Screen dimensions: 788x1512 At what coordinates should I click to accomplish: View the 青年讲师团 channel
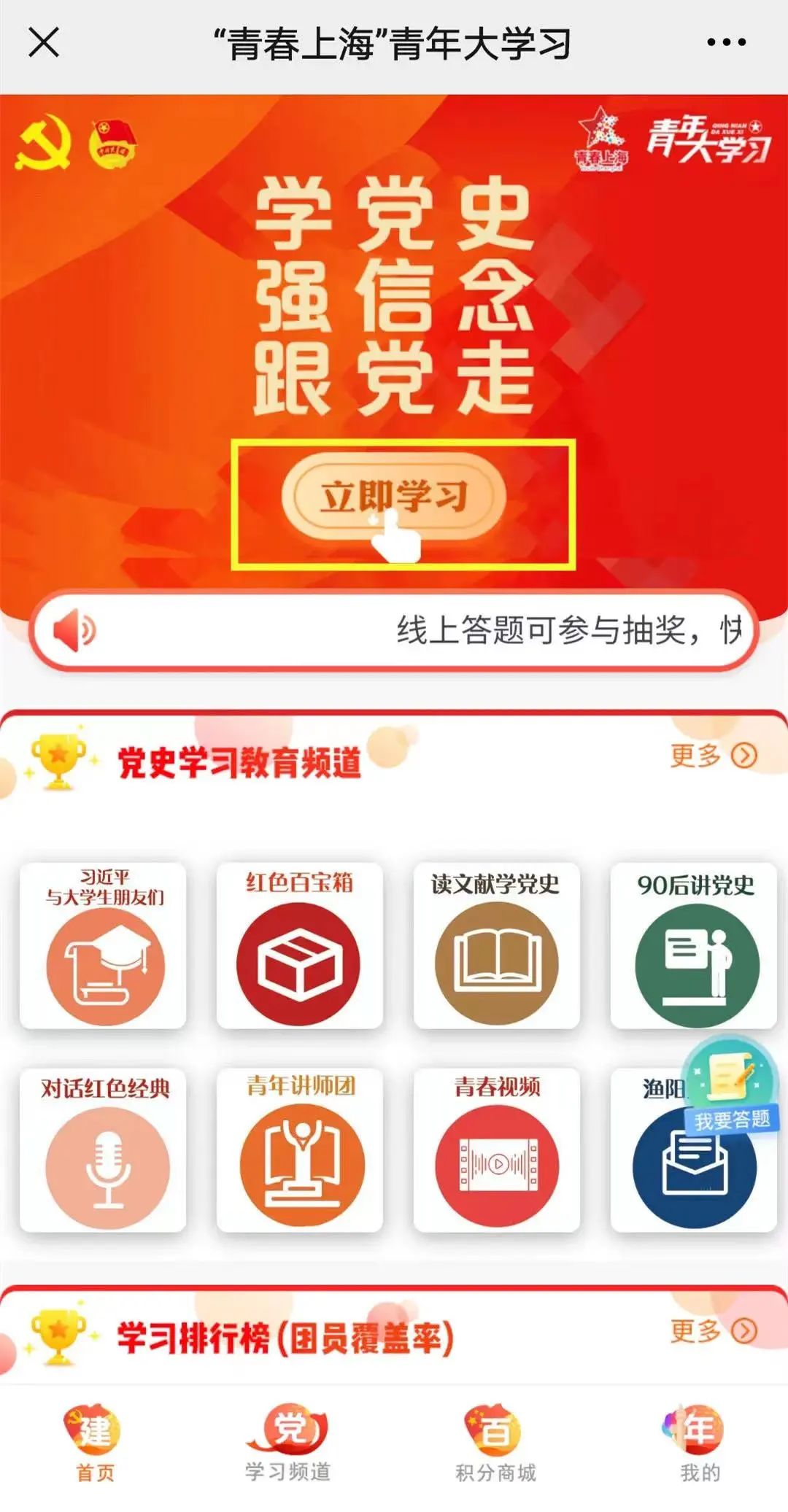pyautogui.click(x=299, y=1150)
